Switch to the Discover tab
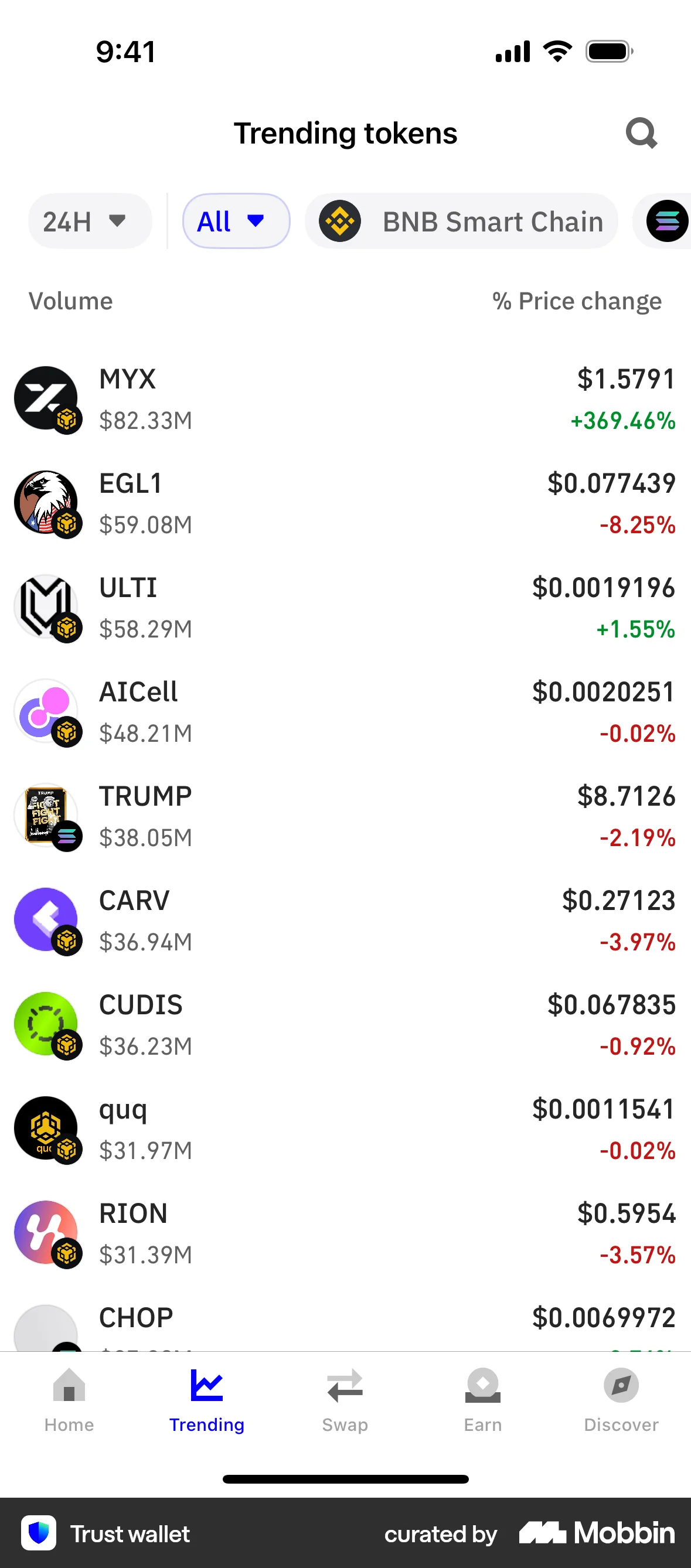Screen dimensions: 691x1568 click(621, 1400)
